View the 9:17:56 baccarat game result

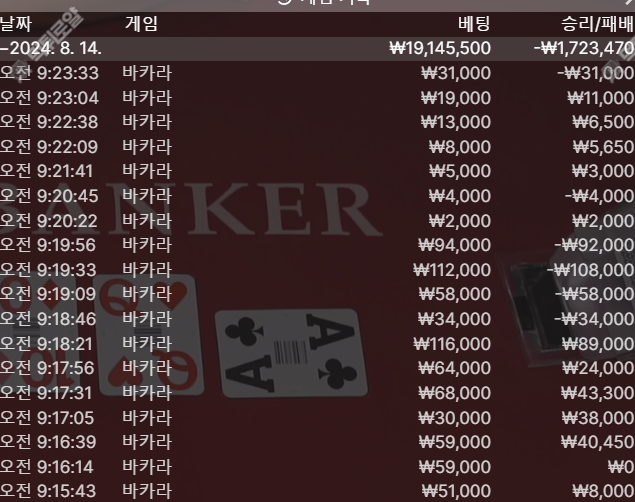317,367
